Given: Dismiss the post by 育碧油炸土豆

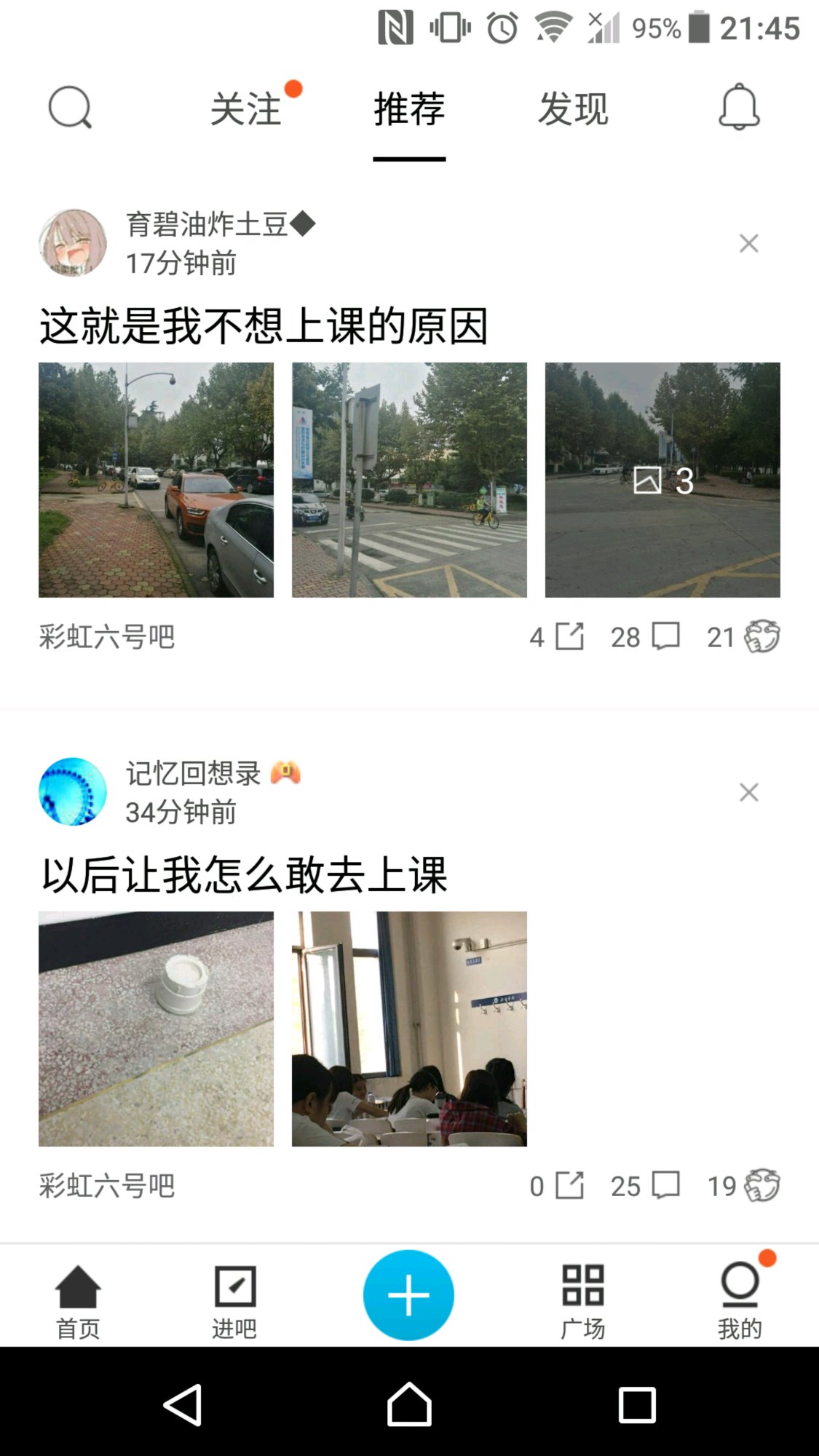Looking at the screenshot, I should tap(748, 243).
